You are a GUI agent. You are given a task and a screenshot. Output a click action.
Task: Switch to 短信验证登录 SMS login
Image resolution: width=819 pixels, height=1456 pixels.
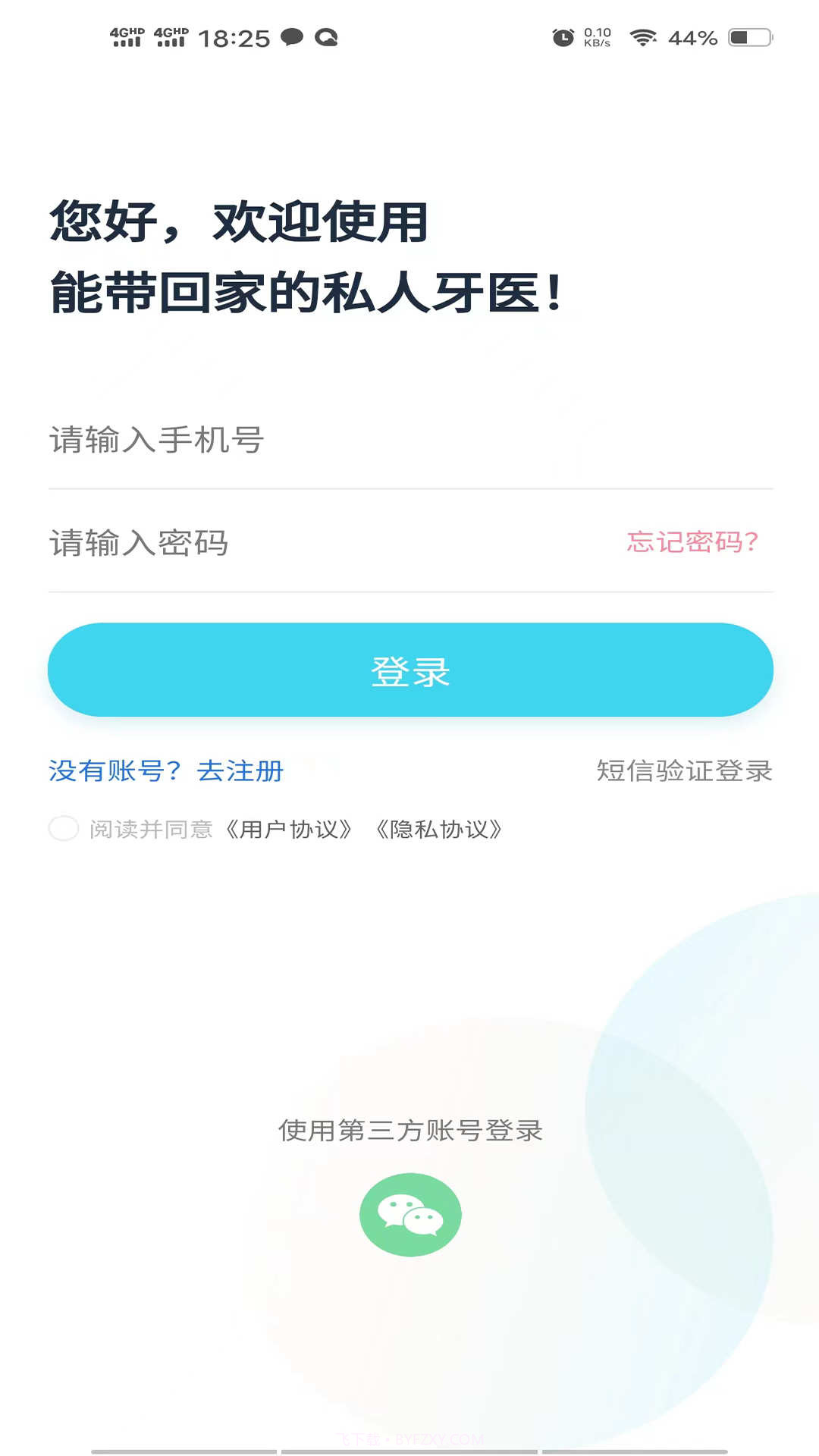click(683, 771)
